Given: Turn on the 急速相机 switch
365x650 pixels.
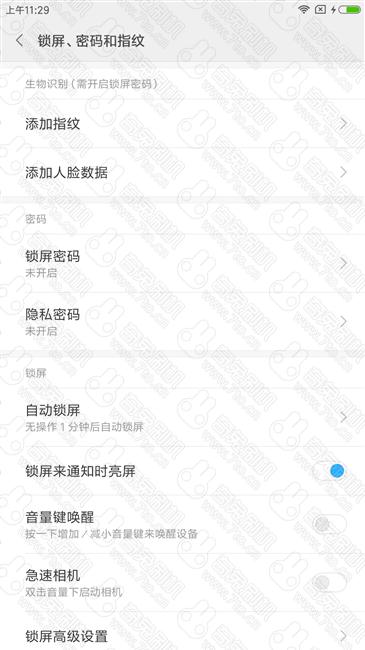Looking at the screenshot, I should point(329,583).
